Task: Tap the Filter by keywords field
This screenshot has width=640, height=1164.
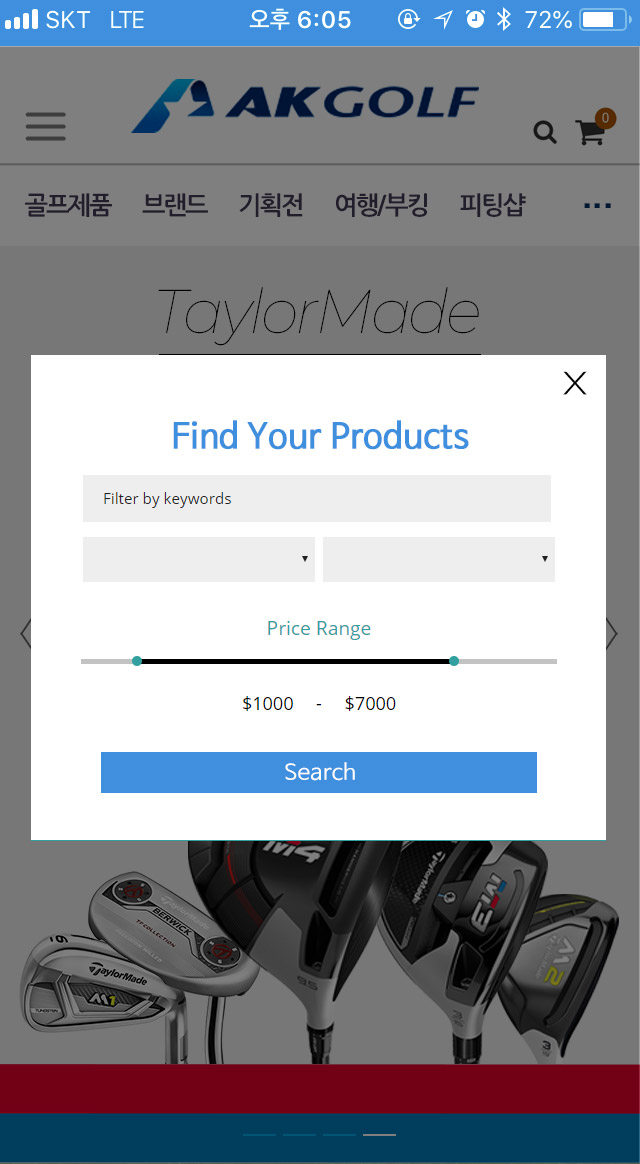Action: tap(316, 498)
